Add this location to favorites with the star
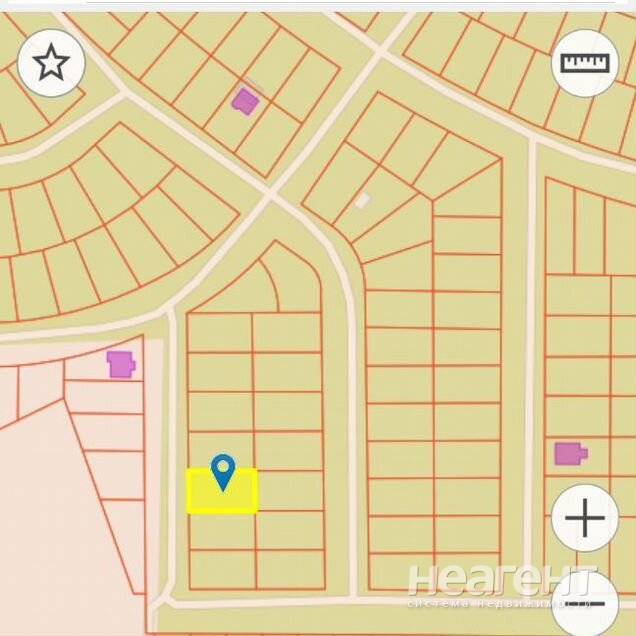Image resolution: width=636 pixels, height=636 pixels. [51, 63]
